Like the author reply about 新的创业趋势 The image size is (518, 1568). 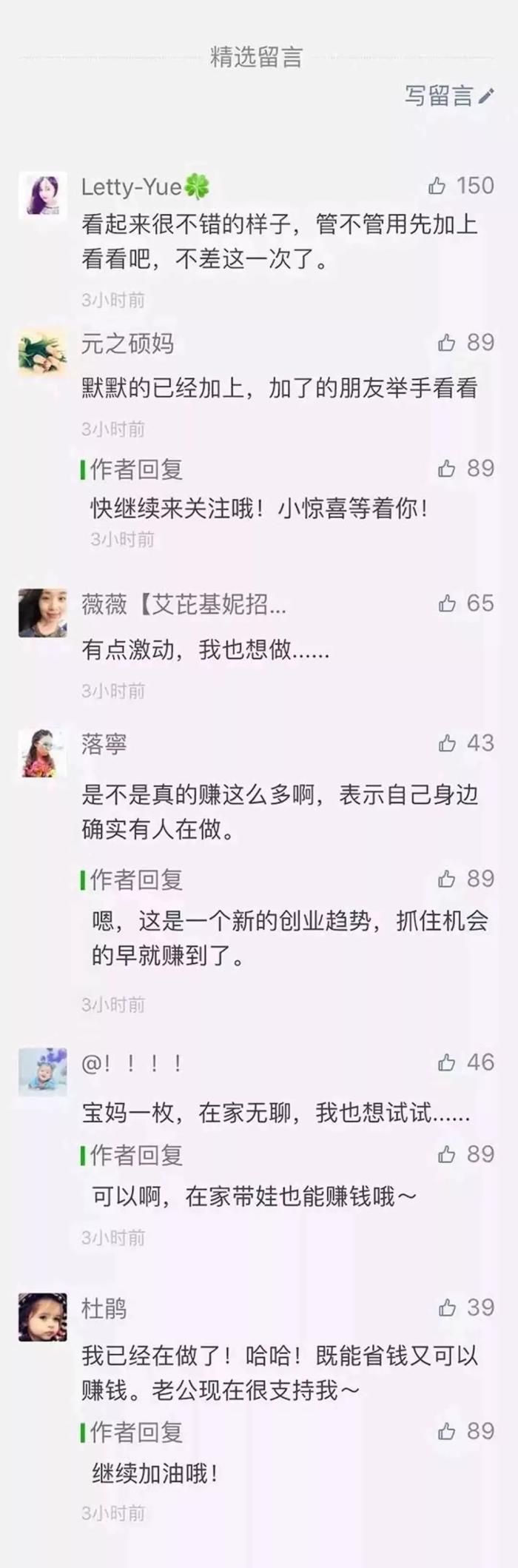[446, 879]
